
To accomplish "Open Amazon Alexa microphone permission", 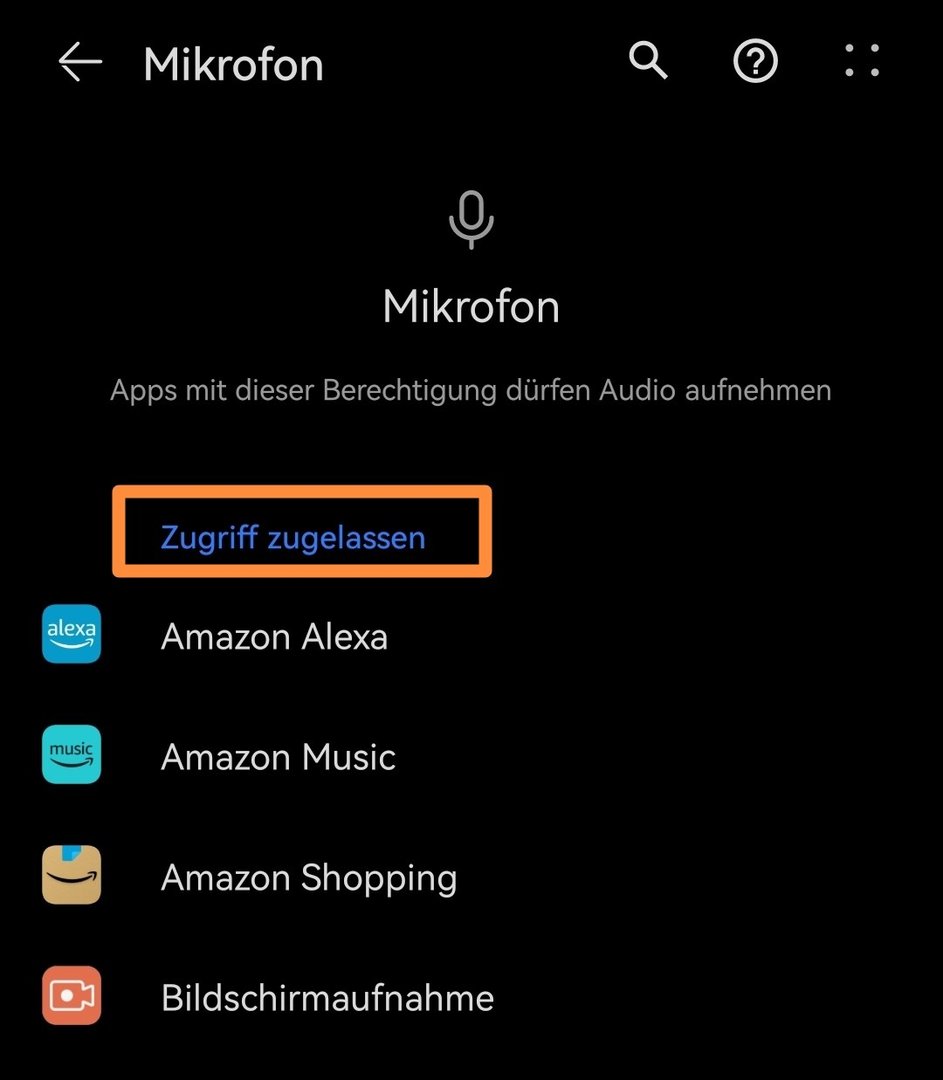I will [274, 637].
